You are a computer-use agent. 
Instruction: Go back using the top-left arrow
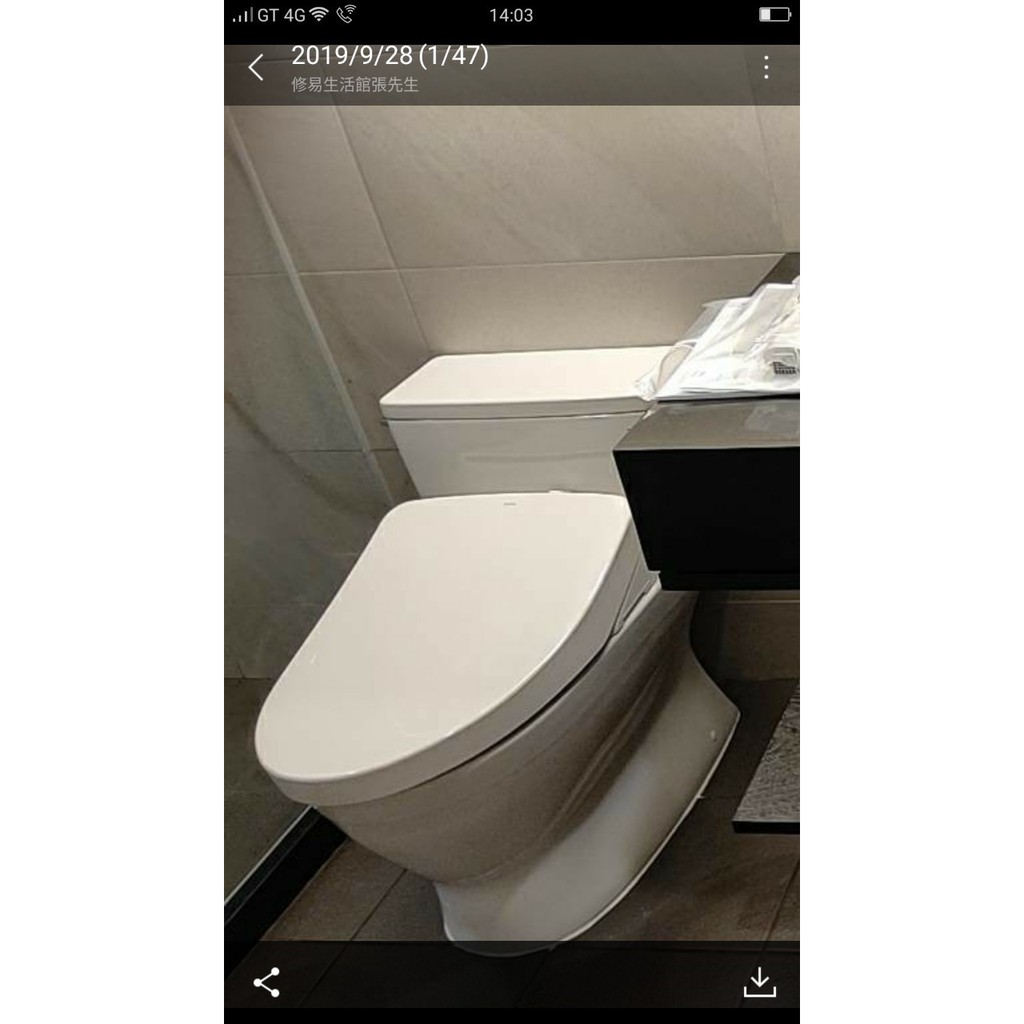[256, 67]
